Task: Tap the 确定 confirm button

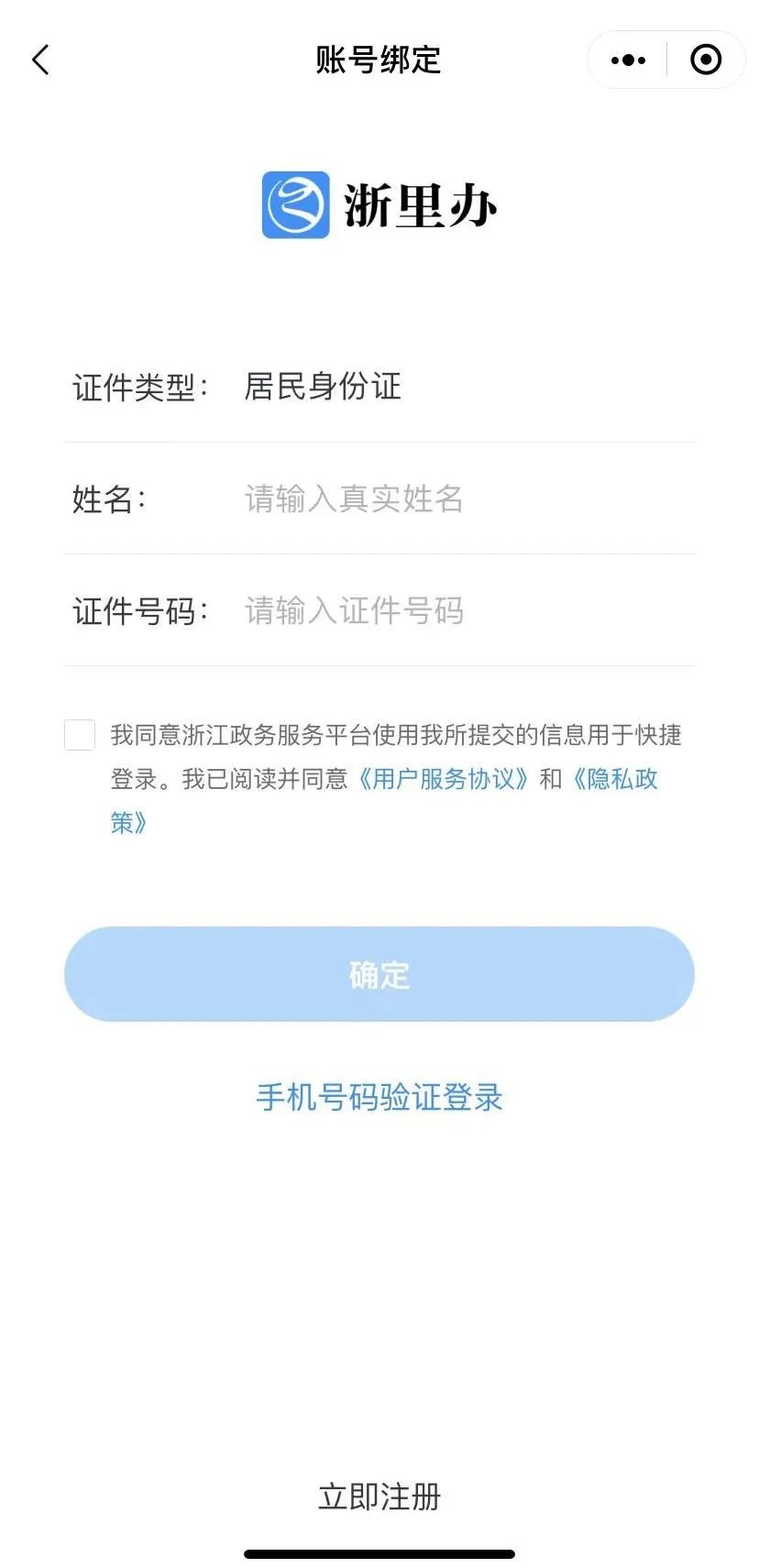Action: (x=379, y=974)
